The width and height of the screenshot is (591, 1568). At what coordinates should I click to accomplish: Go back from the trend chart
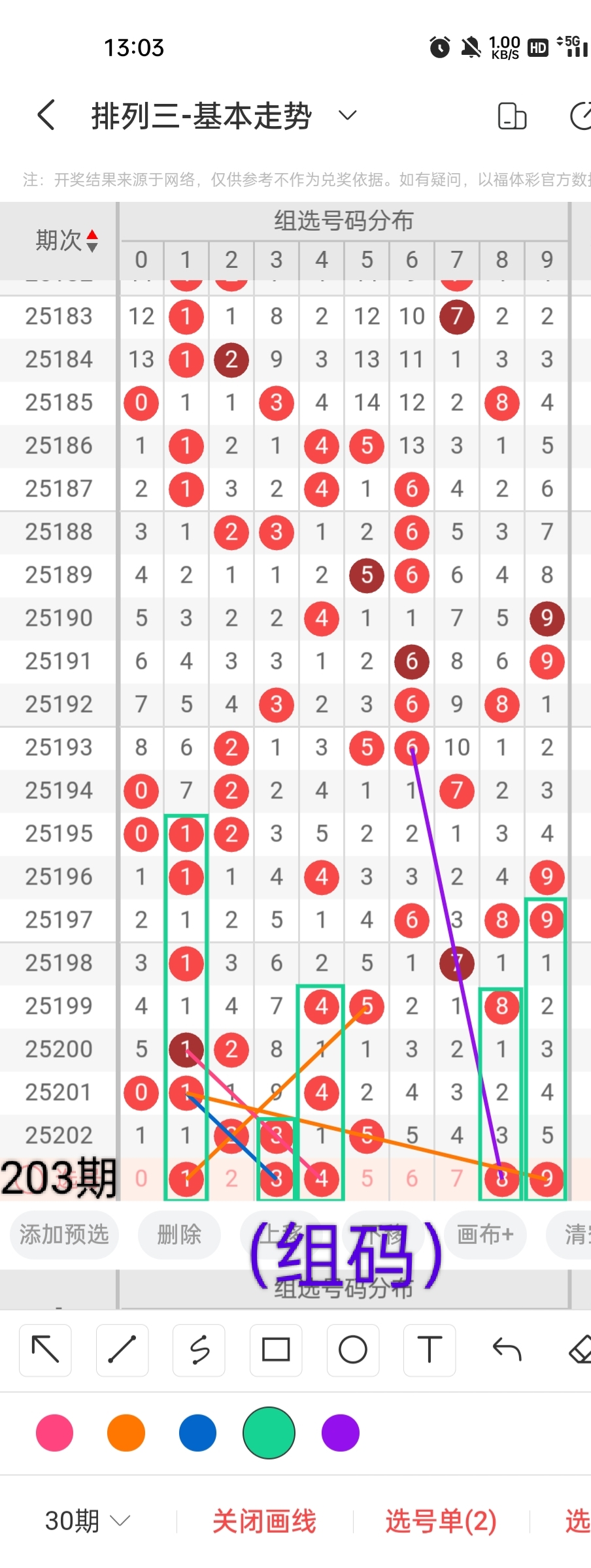pyautogui.click(x=46, y=116)
